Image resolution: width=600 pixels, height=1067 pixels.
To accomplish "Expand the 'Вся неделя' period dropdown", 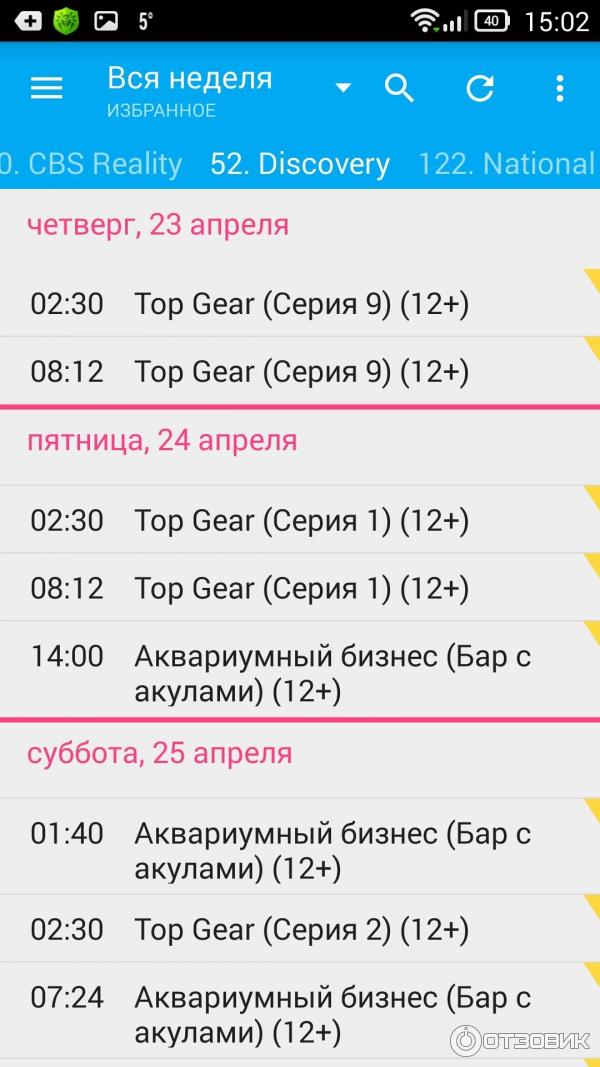I will pyautogui.click(x=342, y=88).
